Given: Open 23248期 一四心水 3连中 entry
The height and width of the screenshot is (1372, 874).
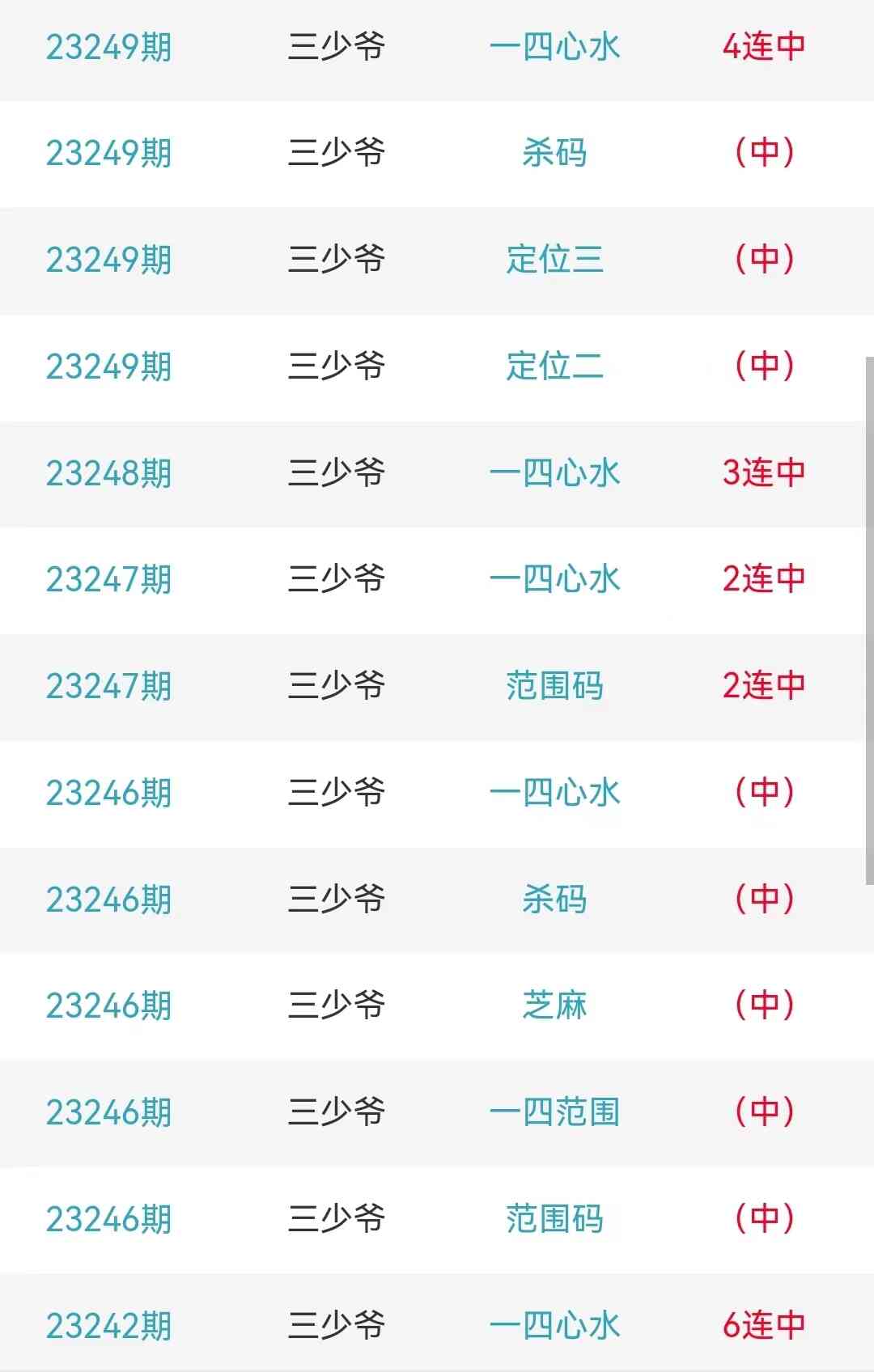Looking at the screenshot, I should (554, 473).
